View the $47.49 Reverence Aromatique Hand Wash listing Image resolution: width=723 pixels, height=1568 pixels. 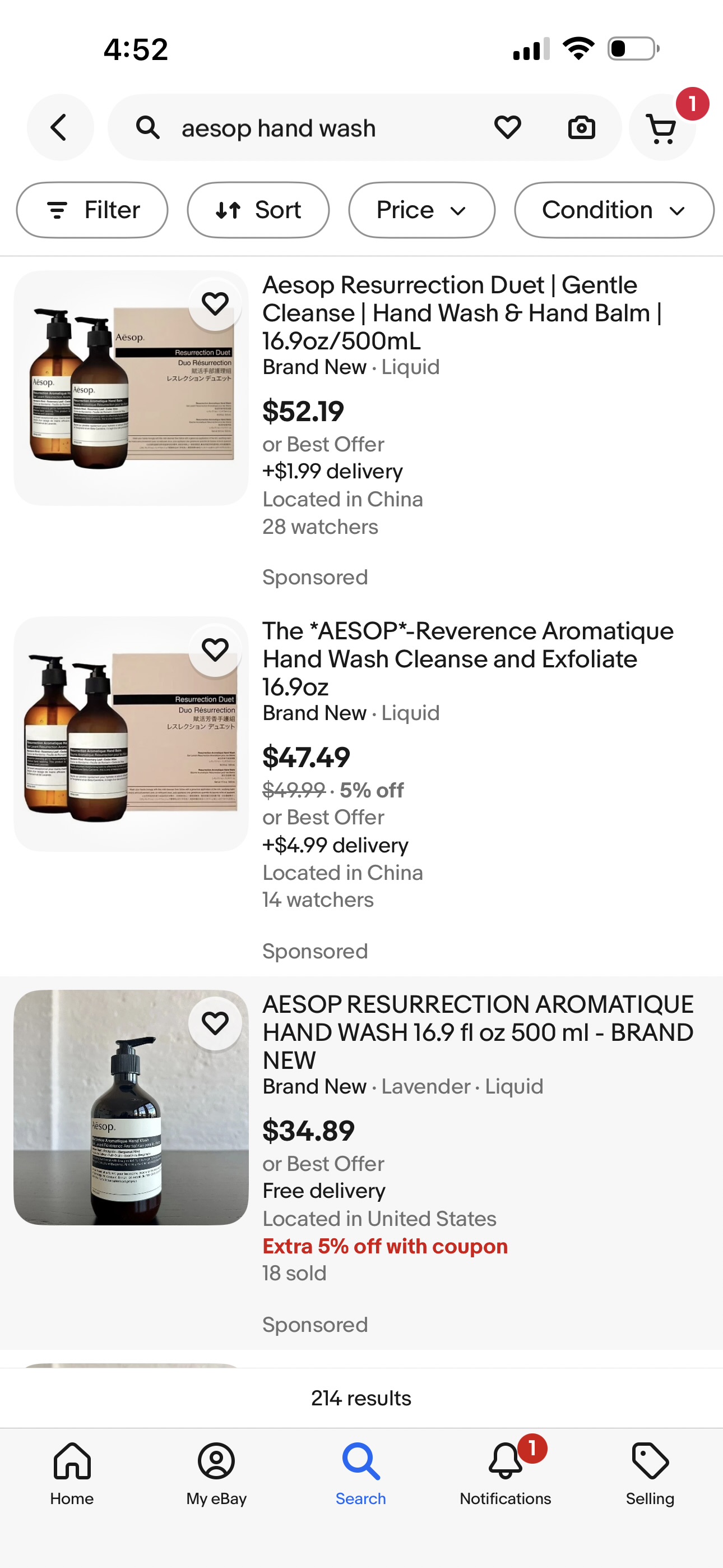(467, 658)
